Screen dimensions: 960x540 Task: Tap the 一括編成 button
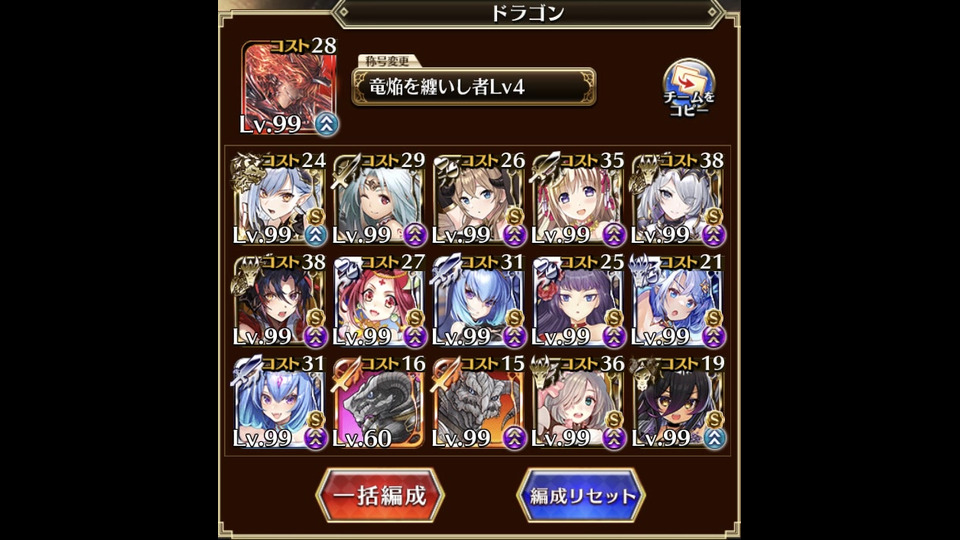(x=380, y=495)
